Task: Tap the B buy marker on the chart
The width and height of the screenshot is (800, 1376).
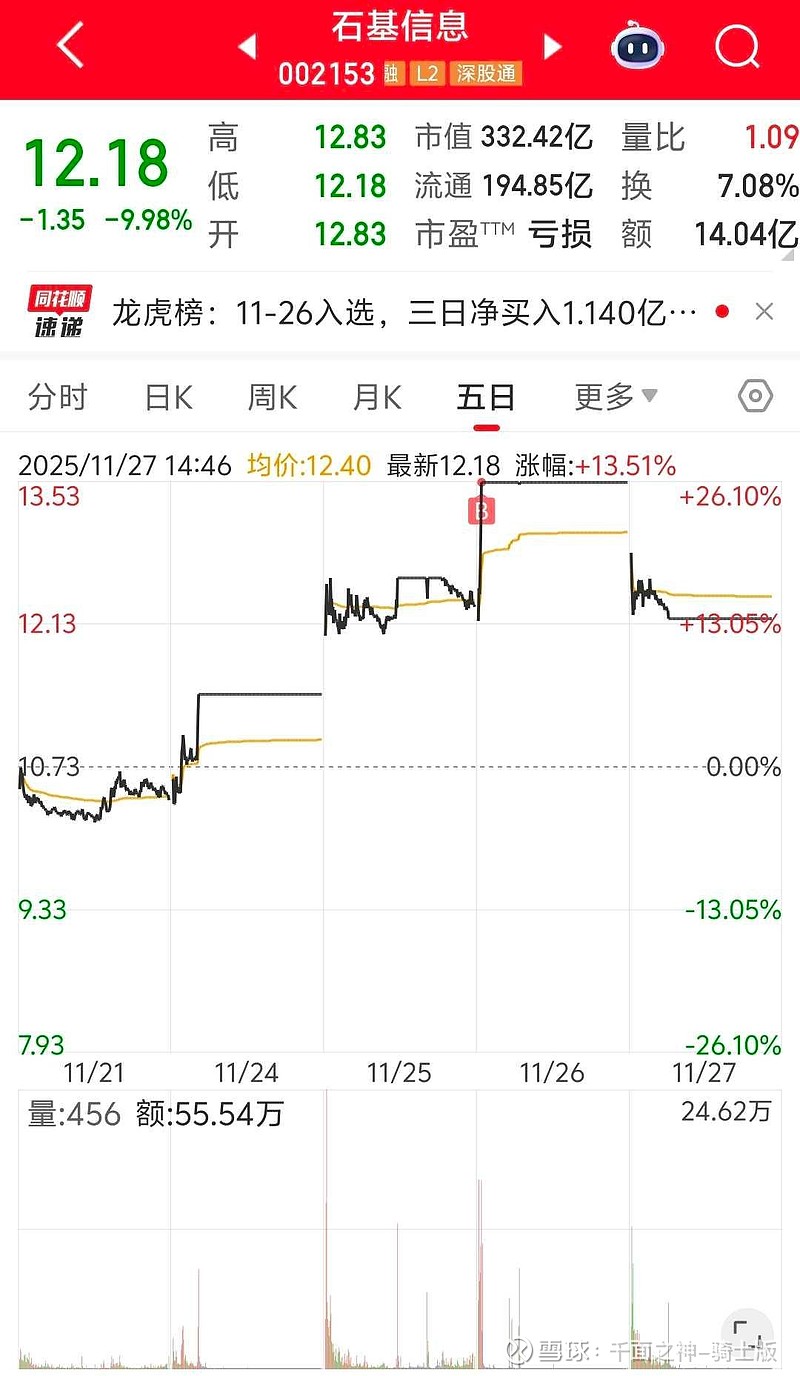Action: [x=481, y=510]
